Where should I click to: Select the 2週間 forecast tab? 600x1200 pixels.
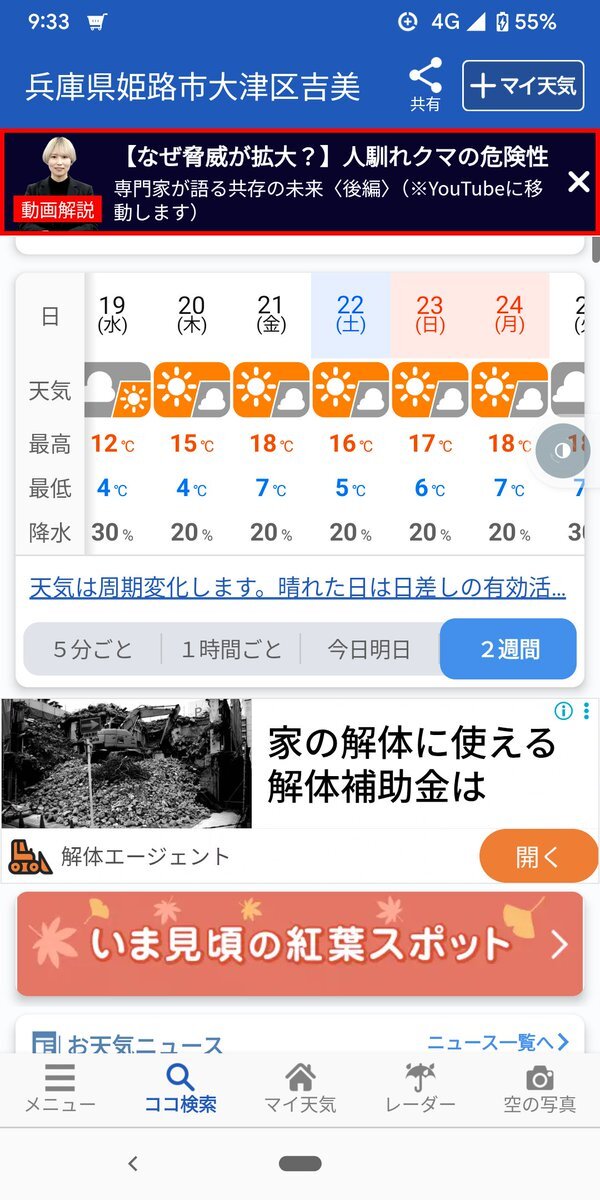coord(509,650)
